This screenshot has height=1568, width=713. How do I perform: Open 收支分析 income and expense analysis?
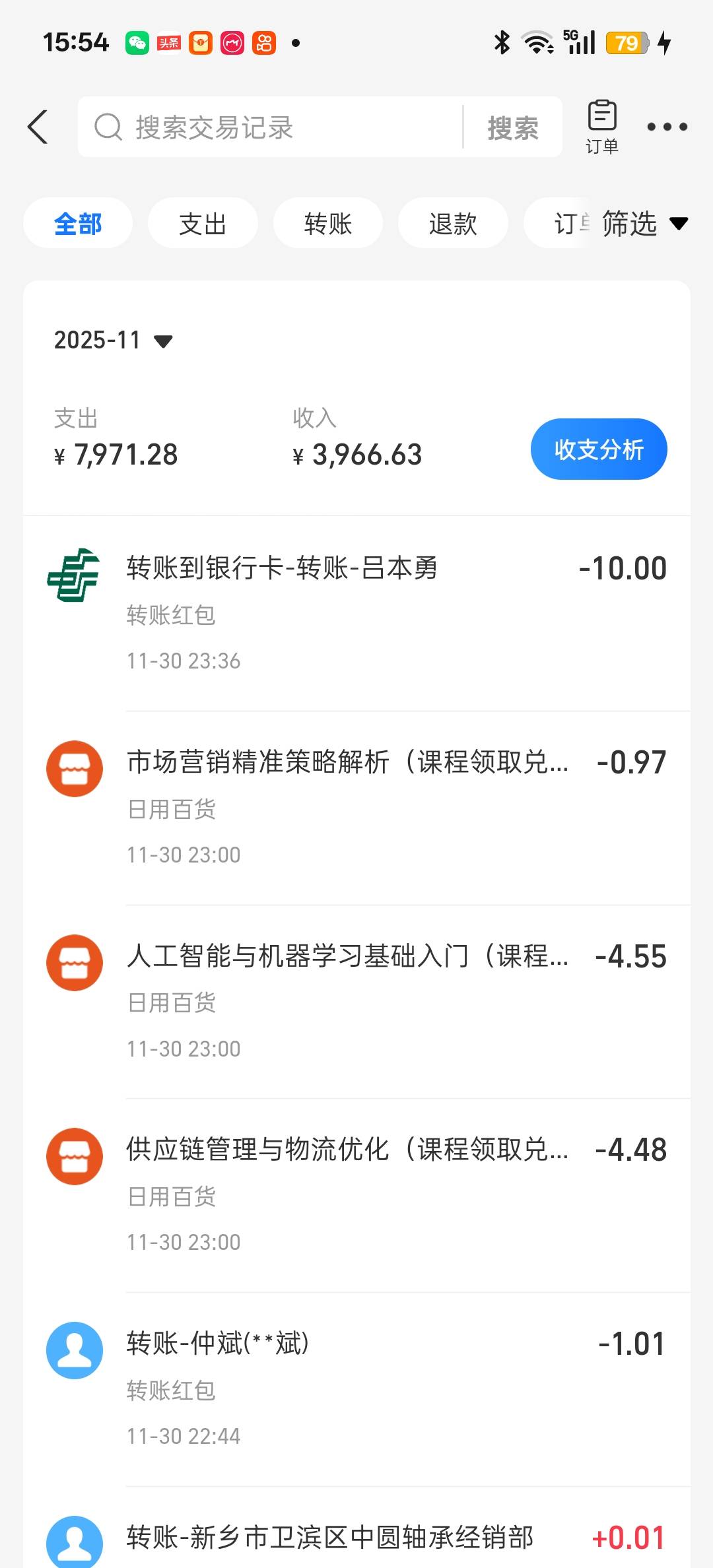[x=599, y=449]
